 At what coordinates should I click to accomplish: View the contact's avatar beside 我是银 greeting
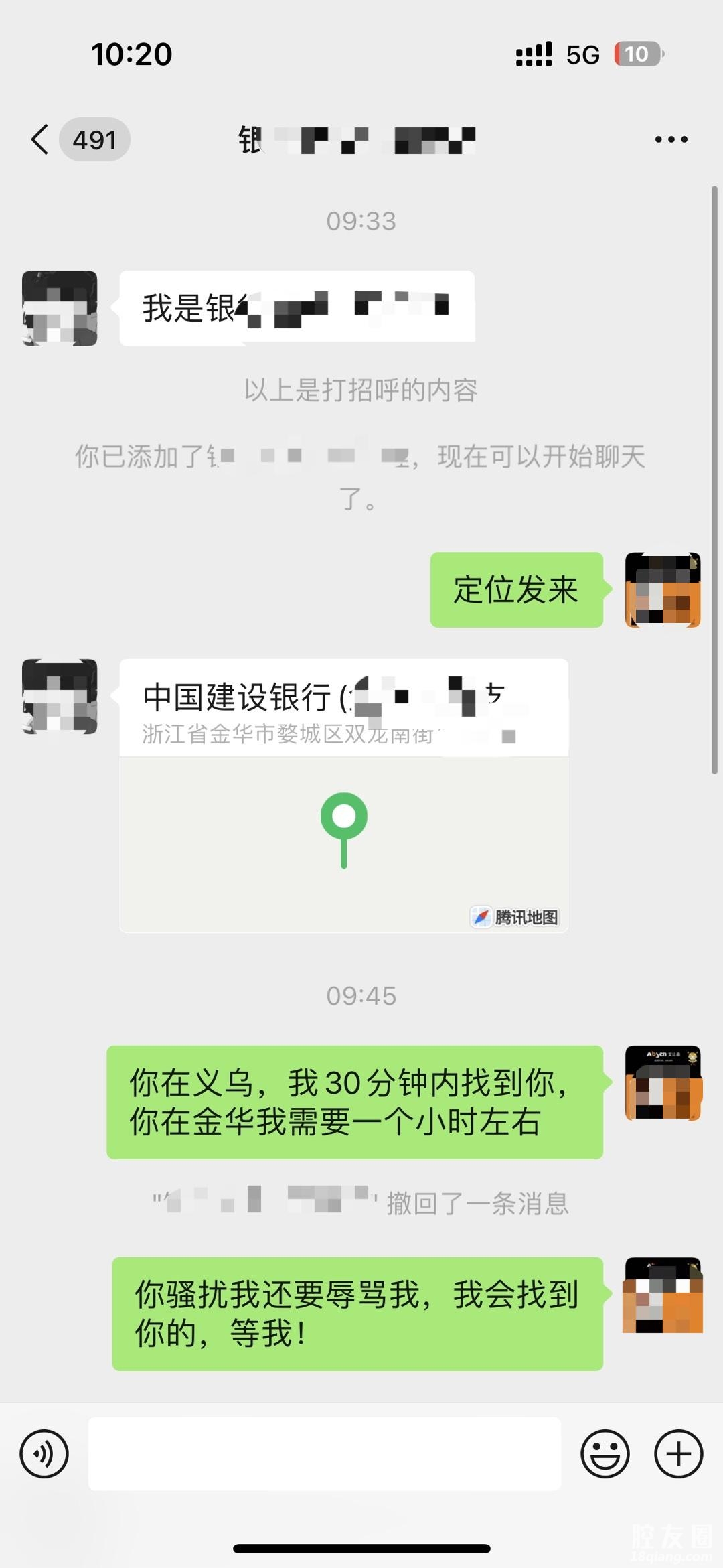tap(60, 308)
